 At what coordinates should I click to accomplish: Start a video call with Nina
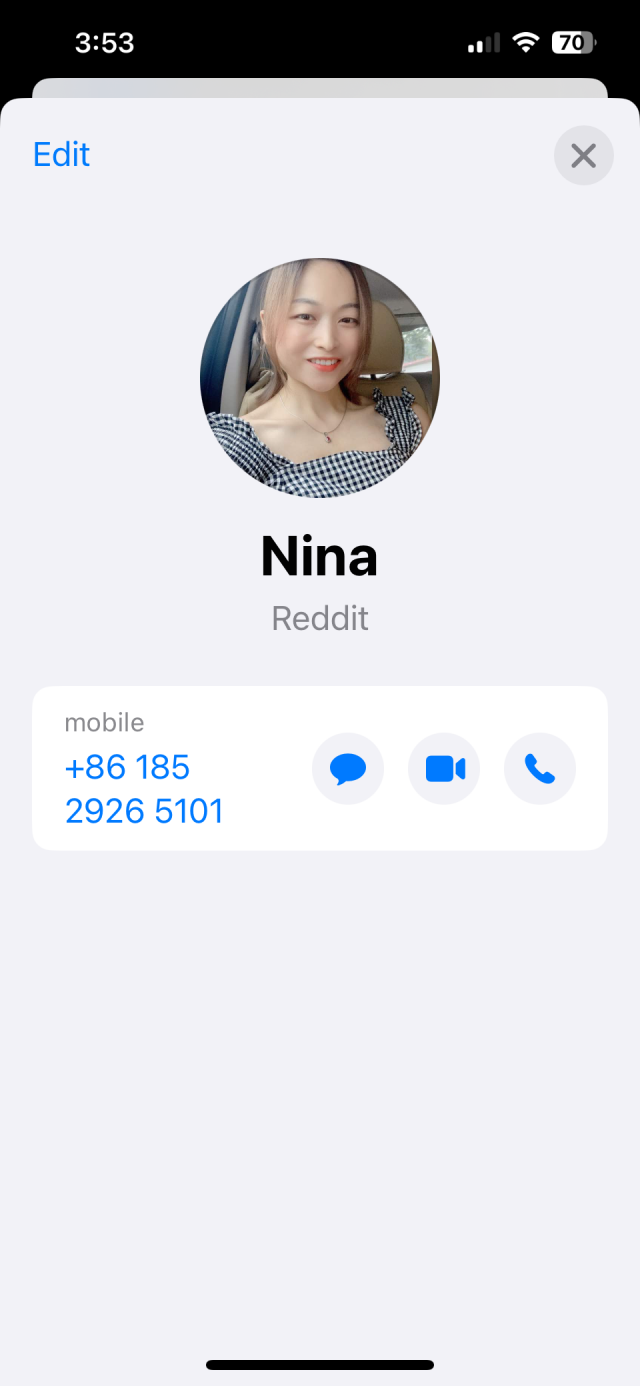pyautogui.click(x=444, y=769)
